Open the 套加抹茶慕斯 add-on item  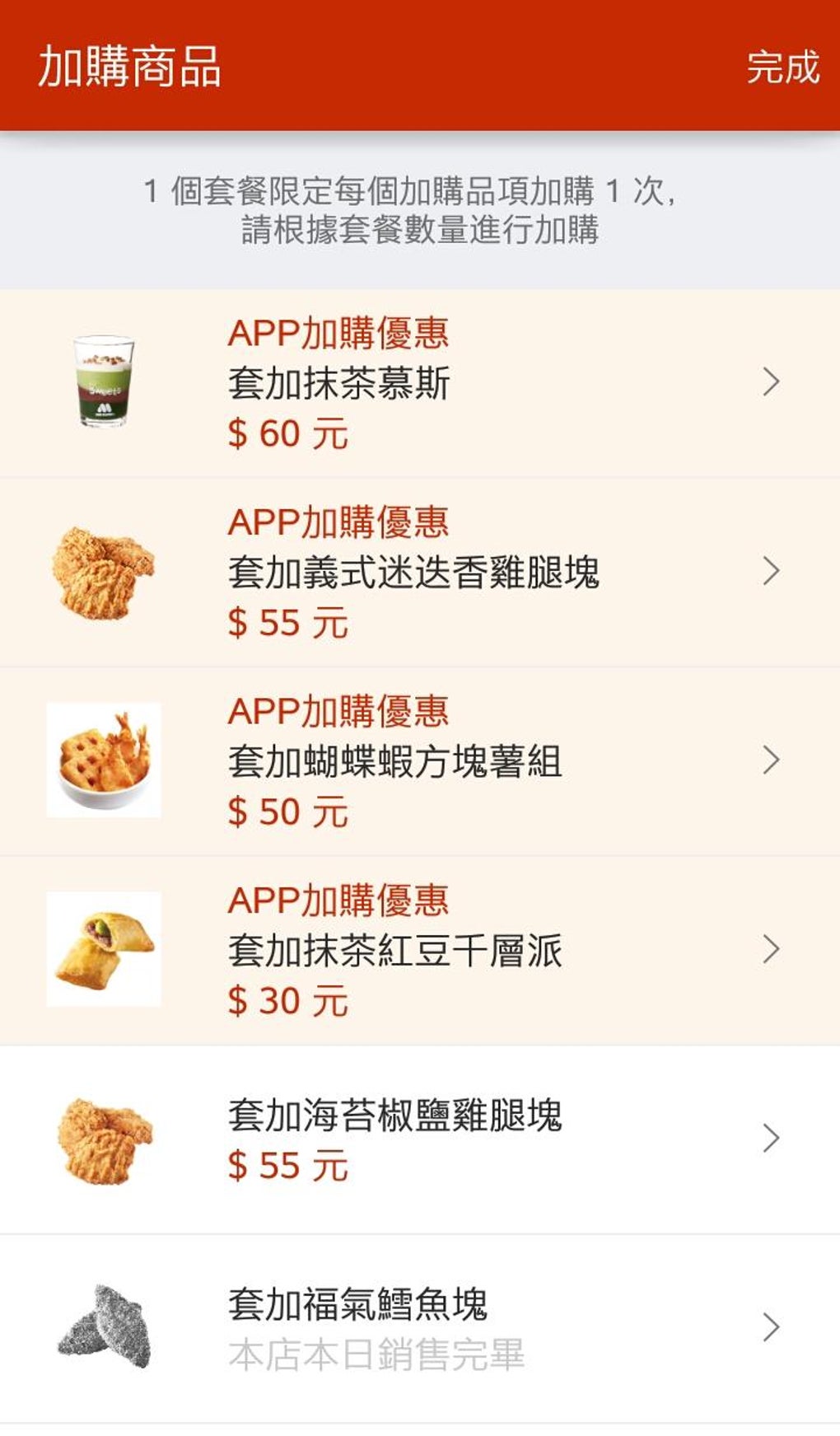(420, 383)
